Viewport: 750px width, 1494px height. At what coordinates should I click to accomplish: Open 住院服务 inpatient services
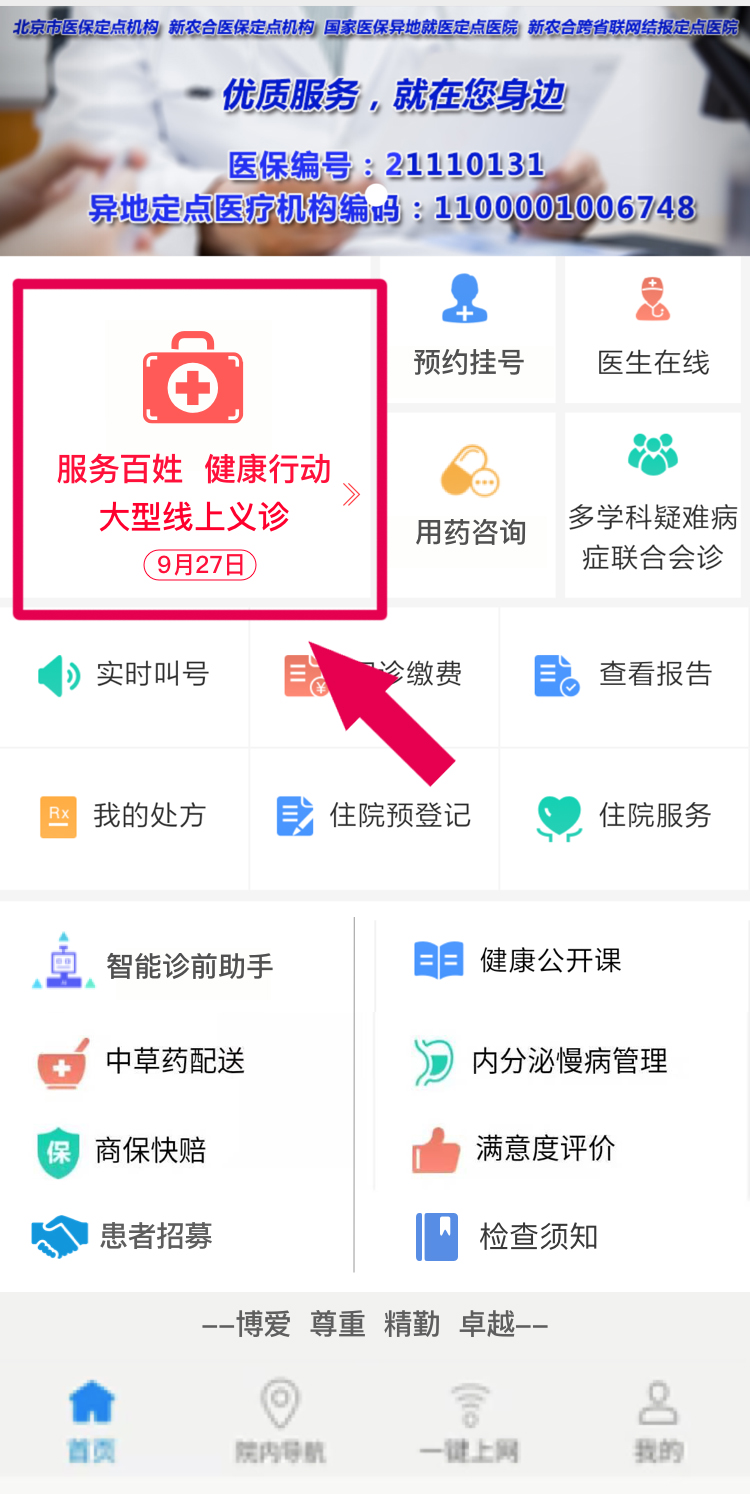tap(624, 816)
